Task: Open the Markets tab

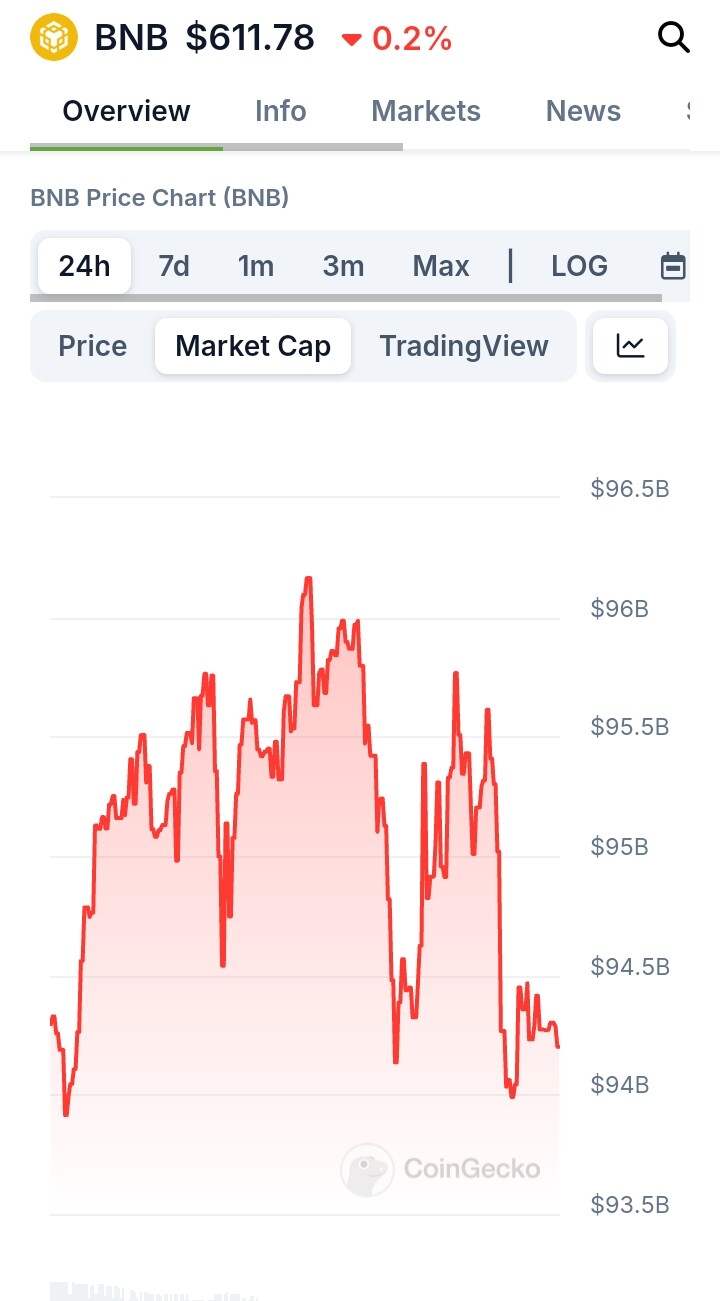Action: [426, 111]
